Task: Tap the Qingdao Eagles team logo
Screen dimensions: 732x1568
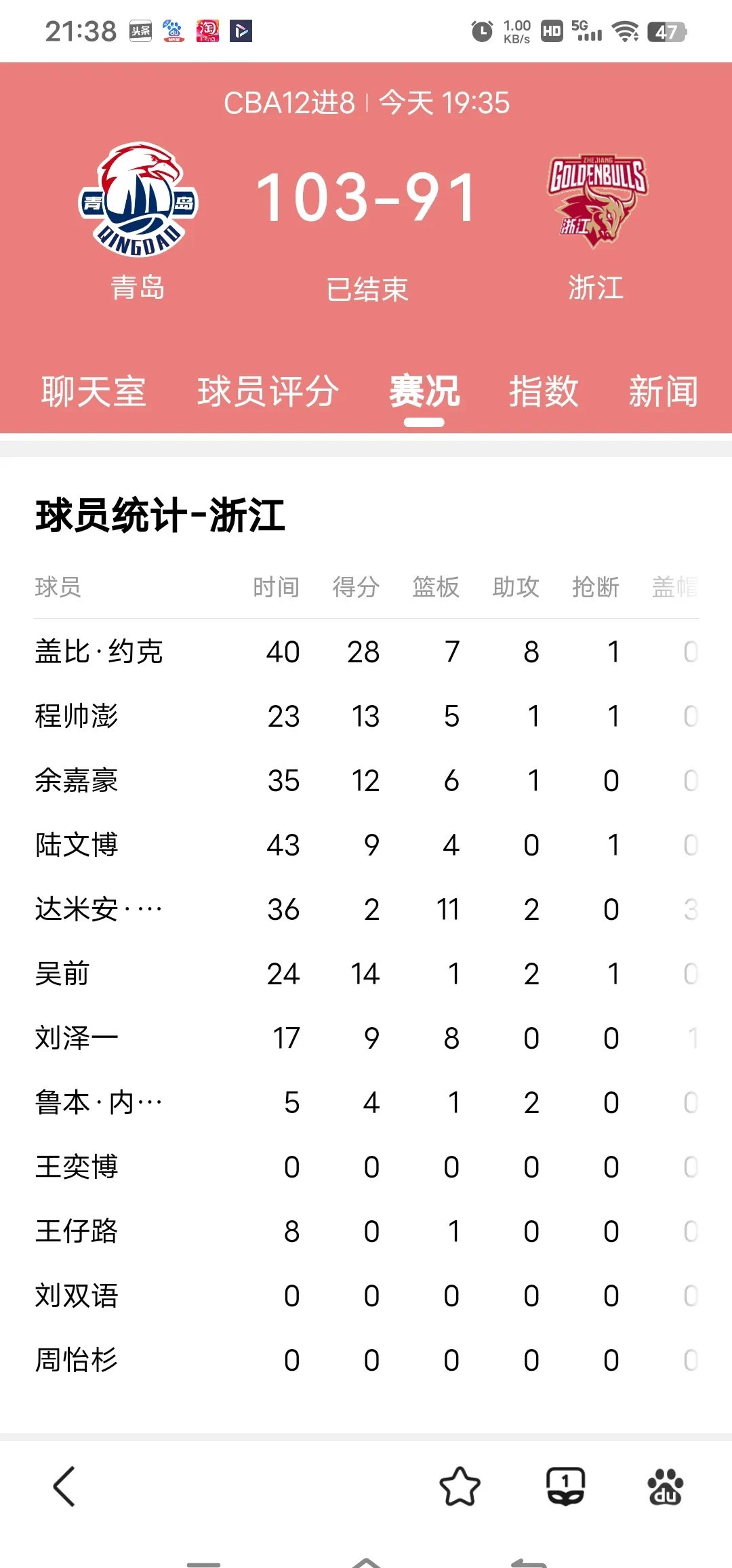Action: coord(139,200)
